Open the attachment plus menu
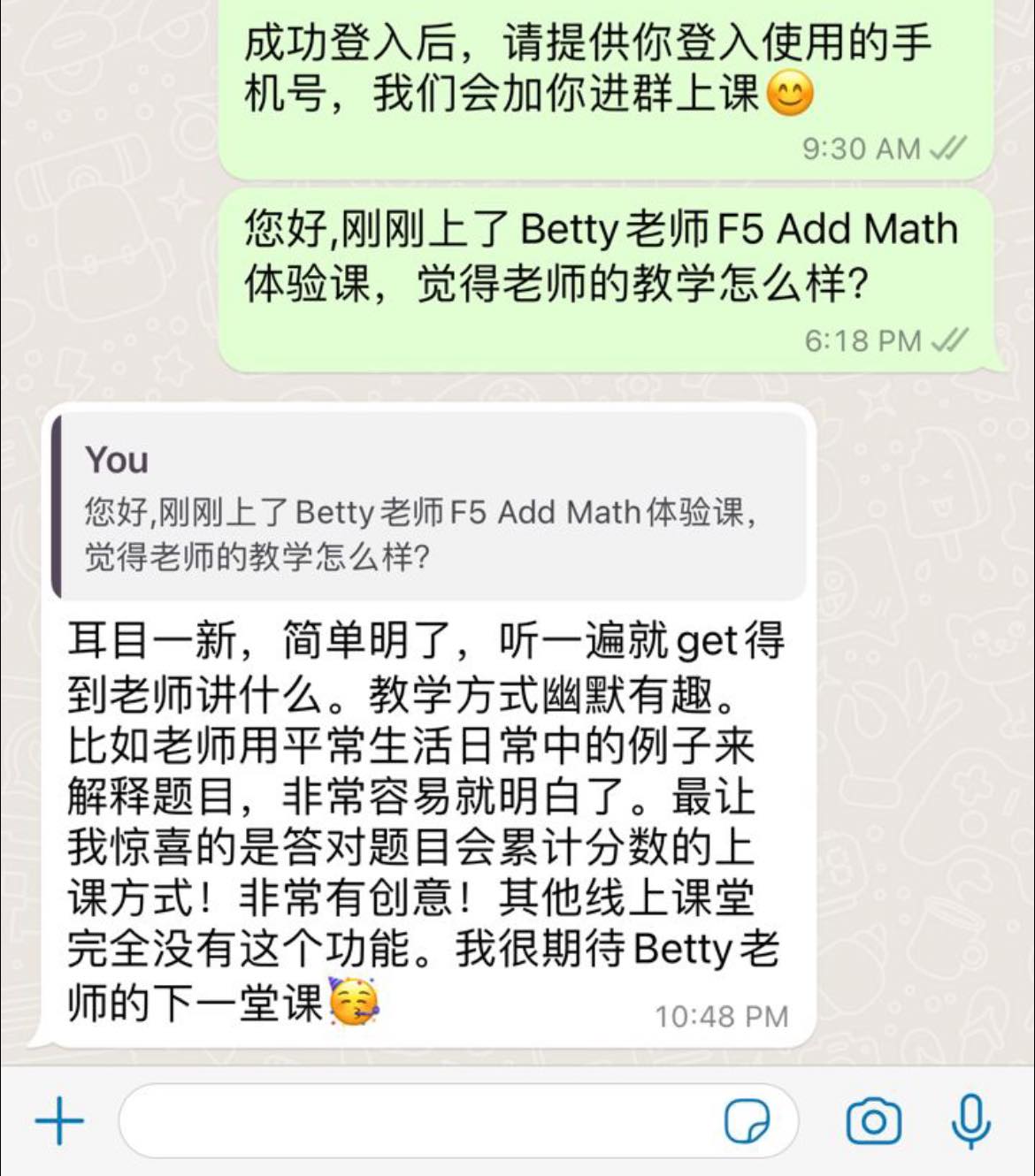 click(x=59, y=1121)
